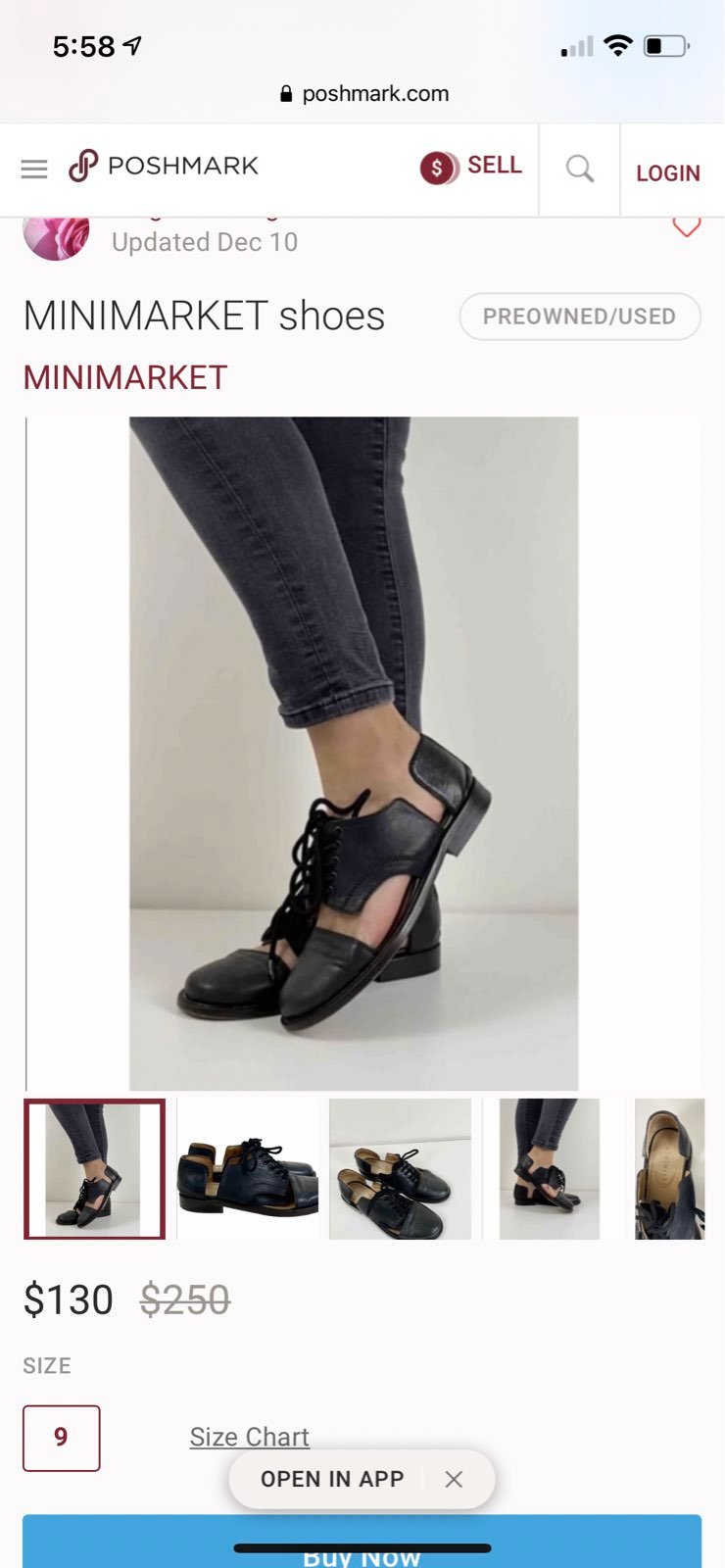Open the hamburger menu
This screenshot has height=1568, width=725.
click(34, 170)
